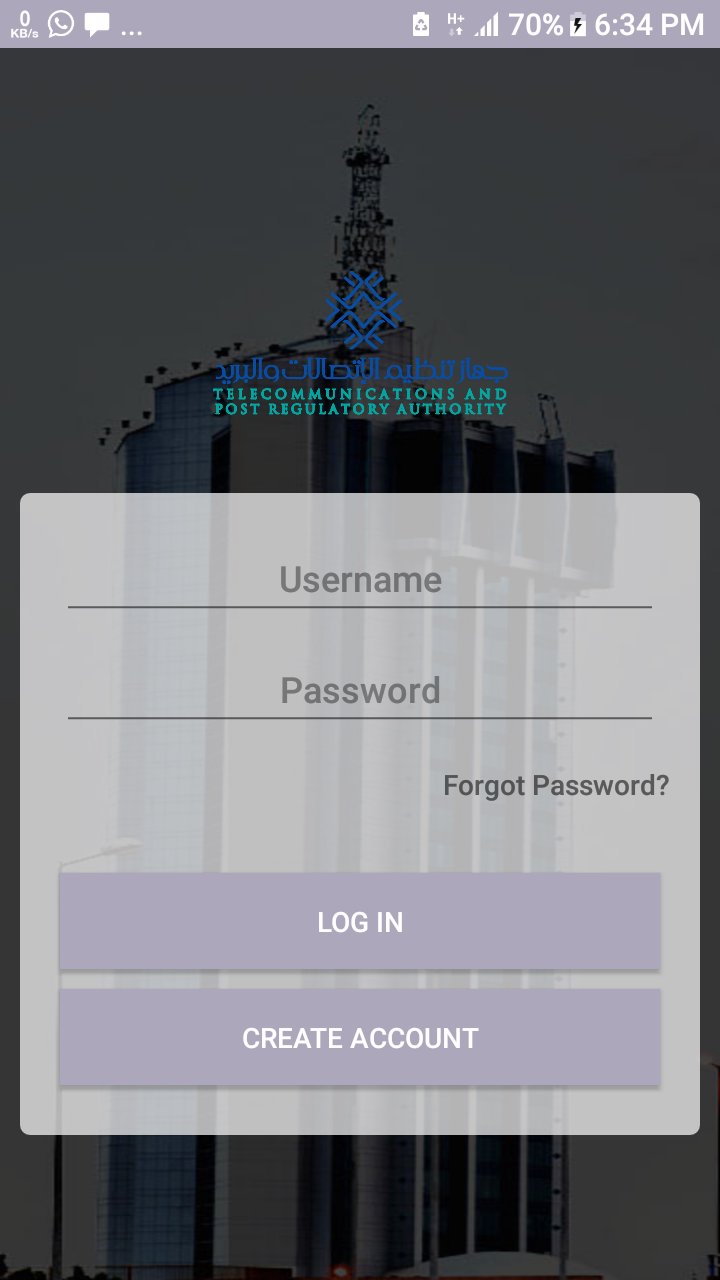Viewport: 720px width, 1280px height.
Task: Tap the 70% battery percentage text
Action: click(x=535, y=25)
